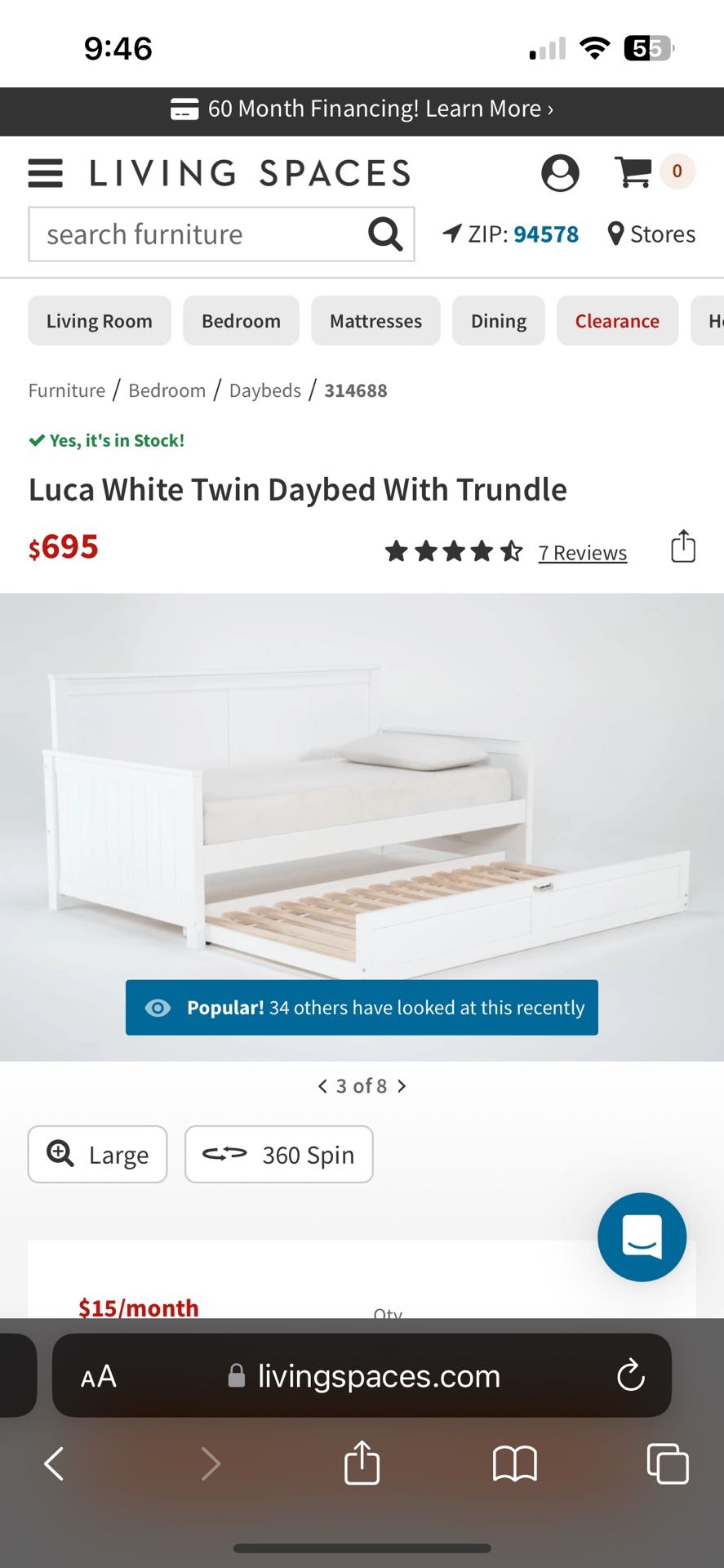
Task: Launch the 360 Spin view
Action: (279, 1154)
